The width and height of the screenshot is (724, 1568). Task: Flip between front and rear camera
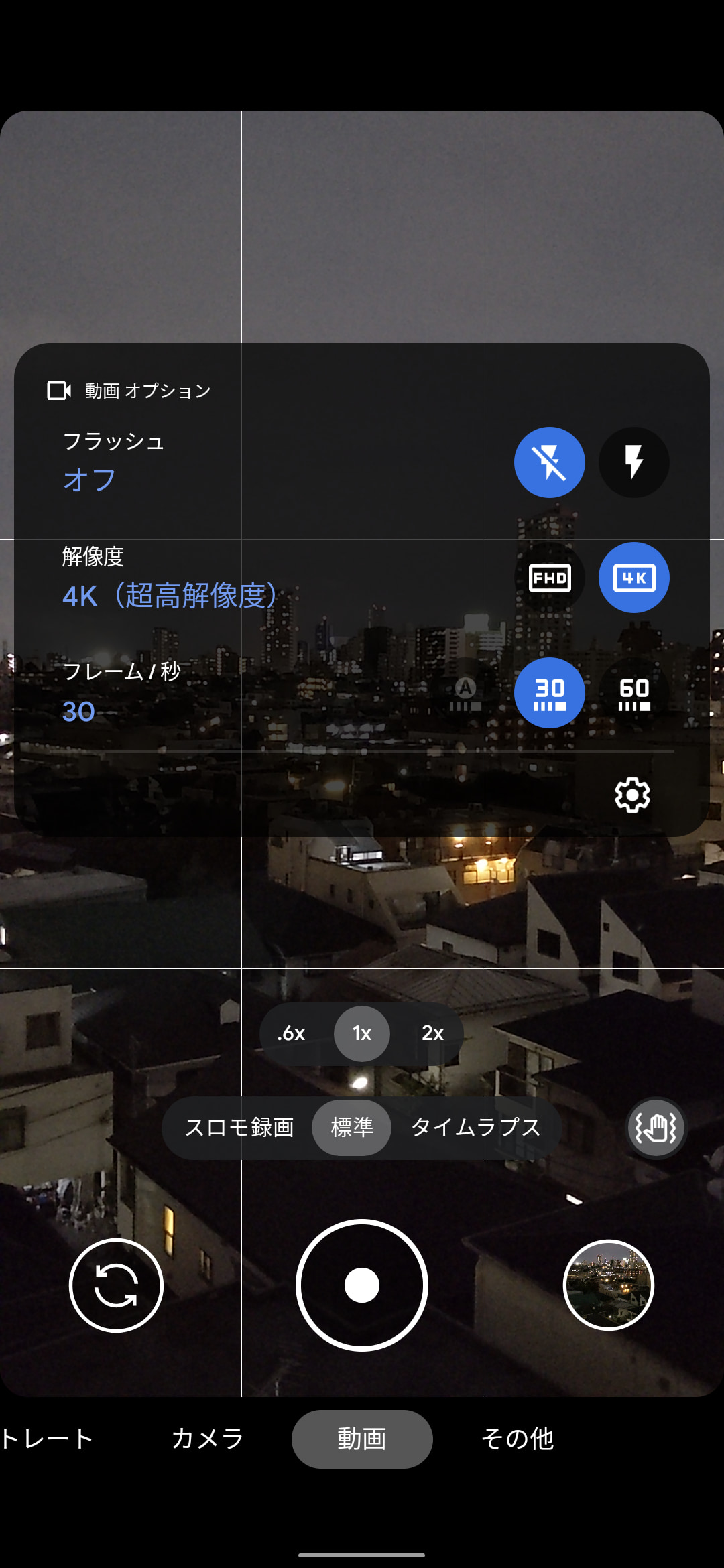pos(116,1285)
